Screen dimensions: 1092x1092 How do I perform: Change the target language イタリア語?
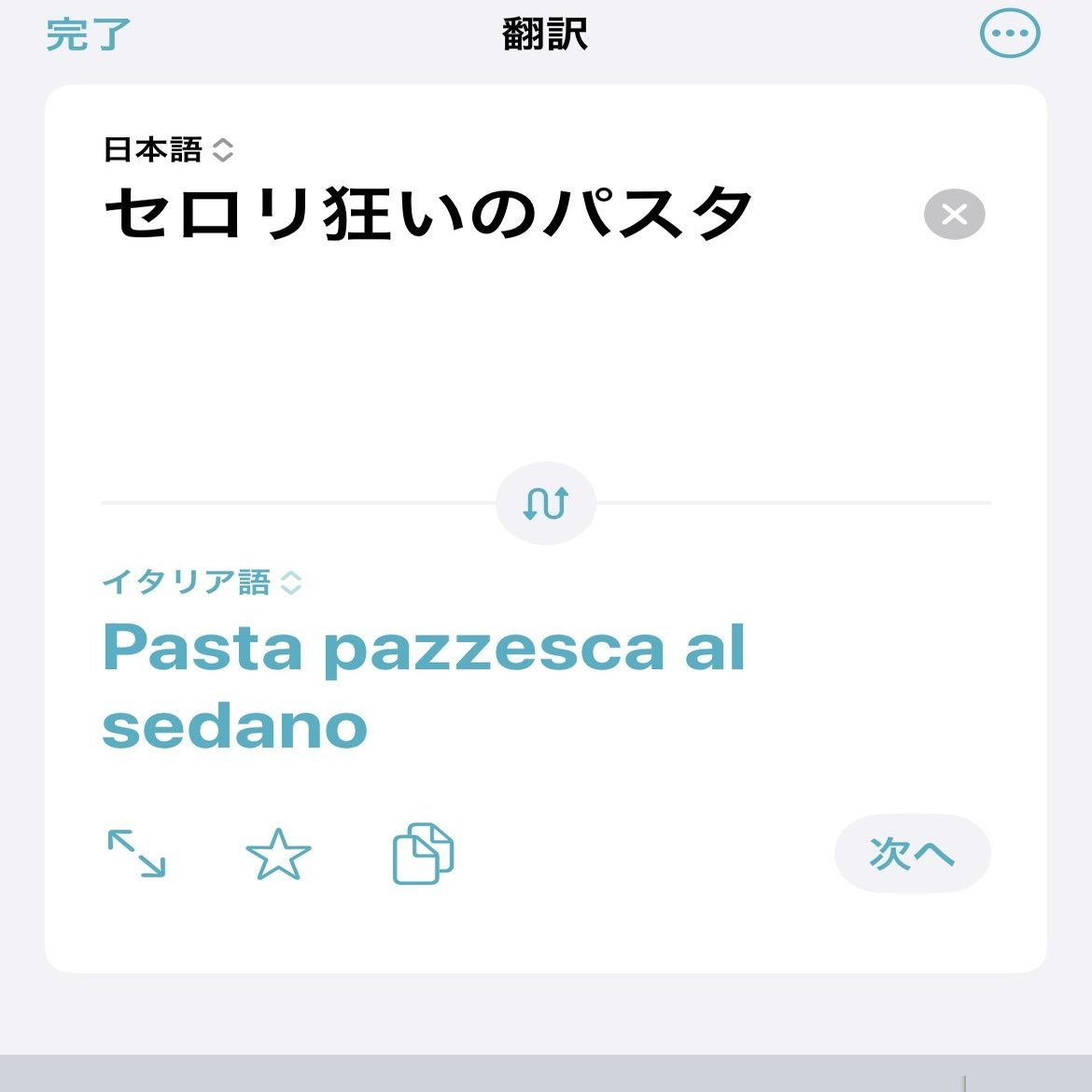[x=202, y=582]
